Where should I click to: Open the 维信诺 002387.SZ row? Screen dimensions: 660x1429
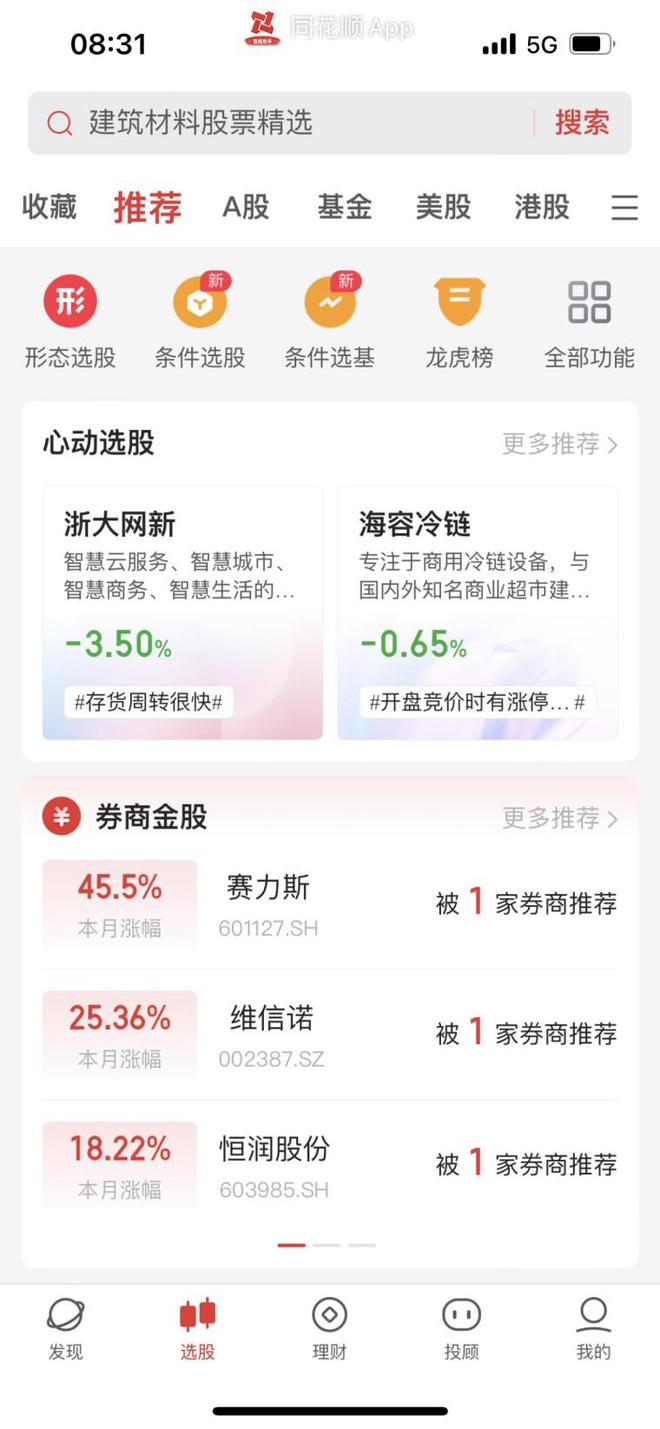coord(330,1034)
